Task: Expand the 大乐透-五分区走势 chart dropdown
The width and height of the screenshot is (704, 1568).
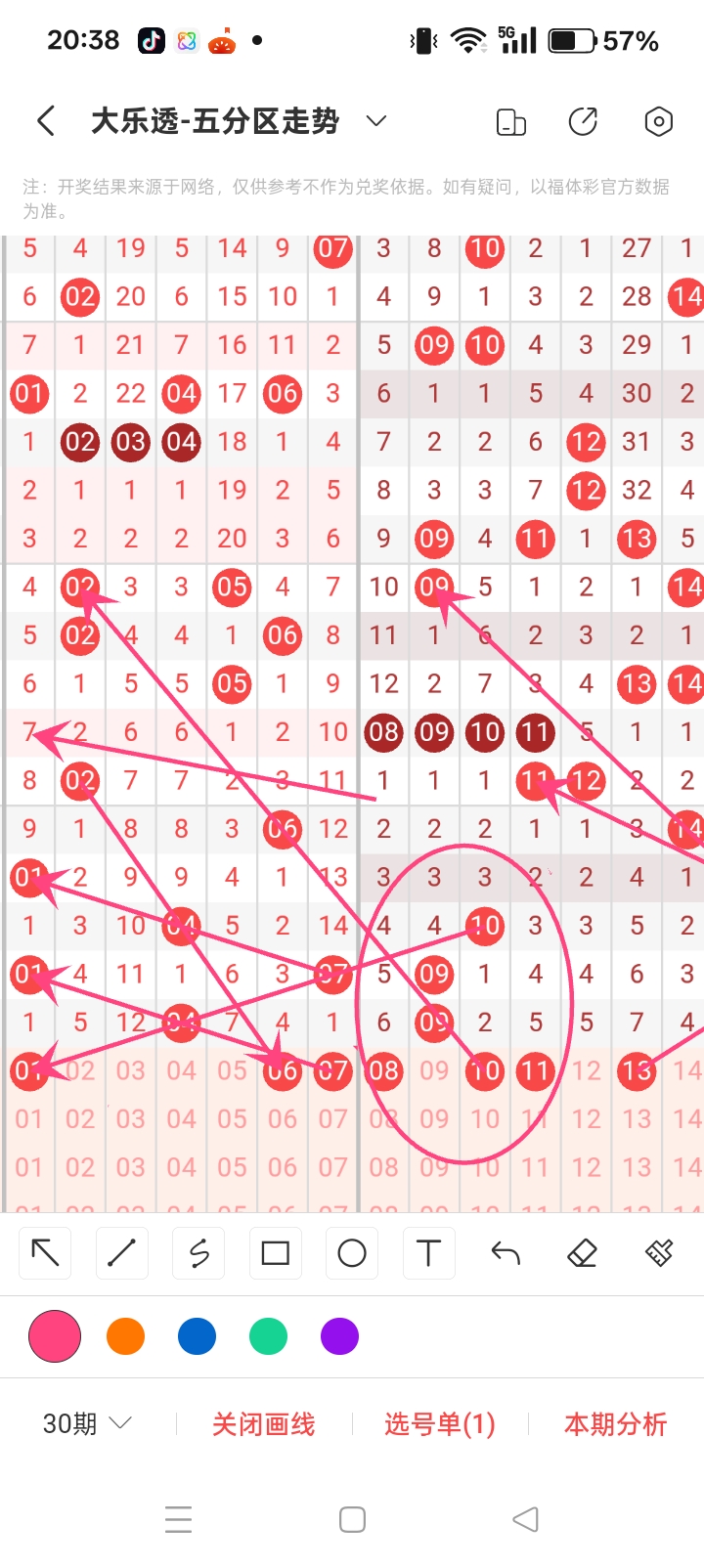Action: pos(375,121)
